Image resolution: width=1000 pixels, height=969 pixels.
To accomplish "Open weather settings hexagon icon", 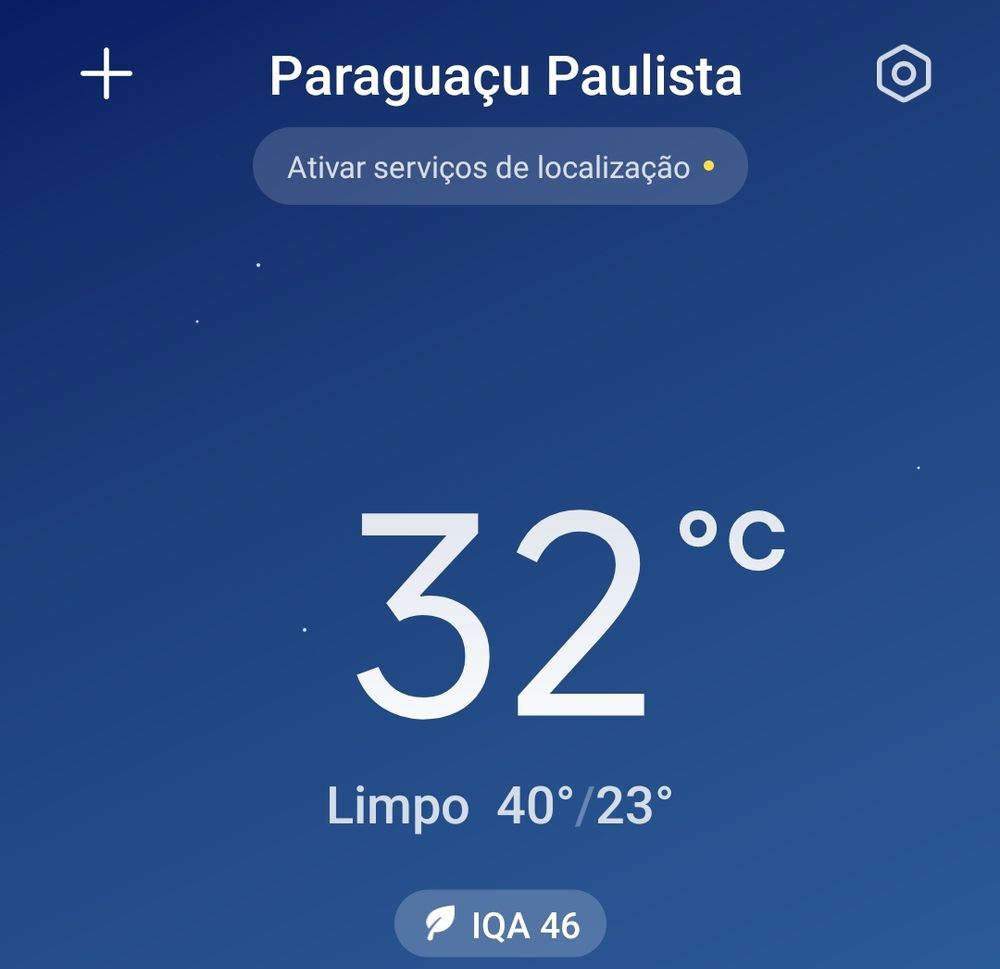I will (x=903, y=75).
